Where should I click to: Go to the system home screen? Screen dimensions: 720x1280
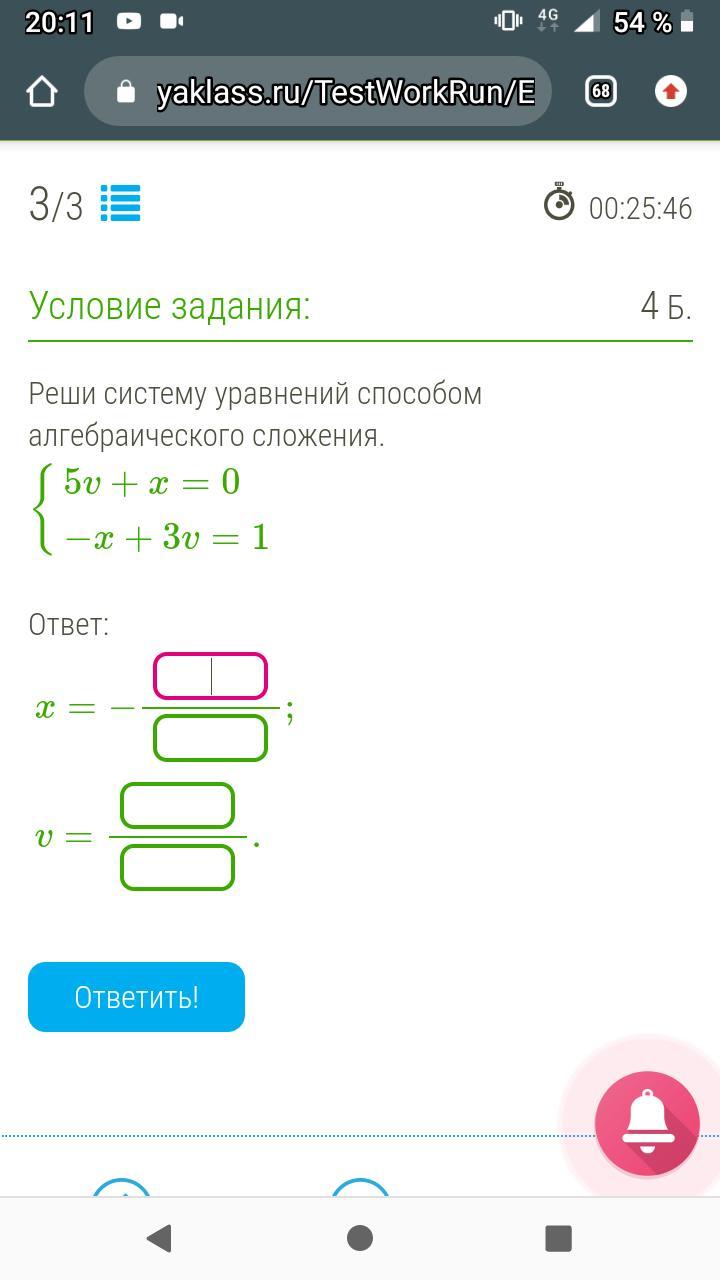click(x=360, y=1238)
